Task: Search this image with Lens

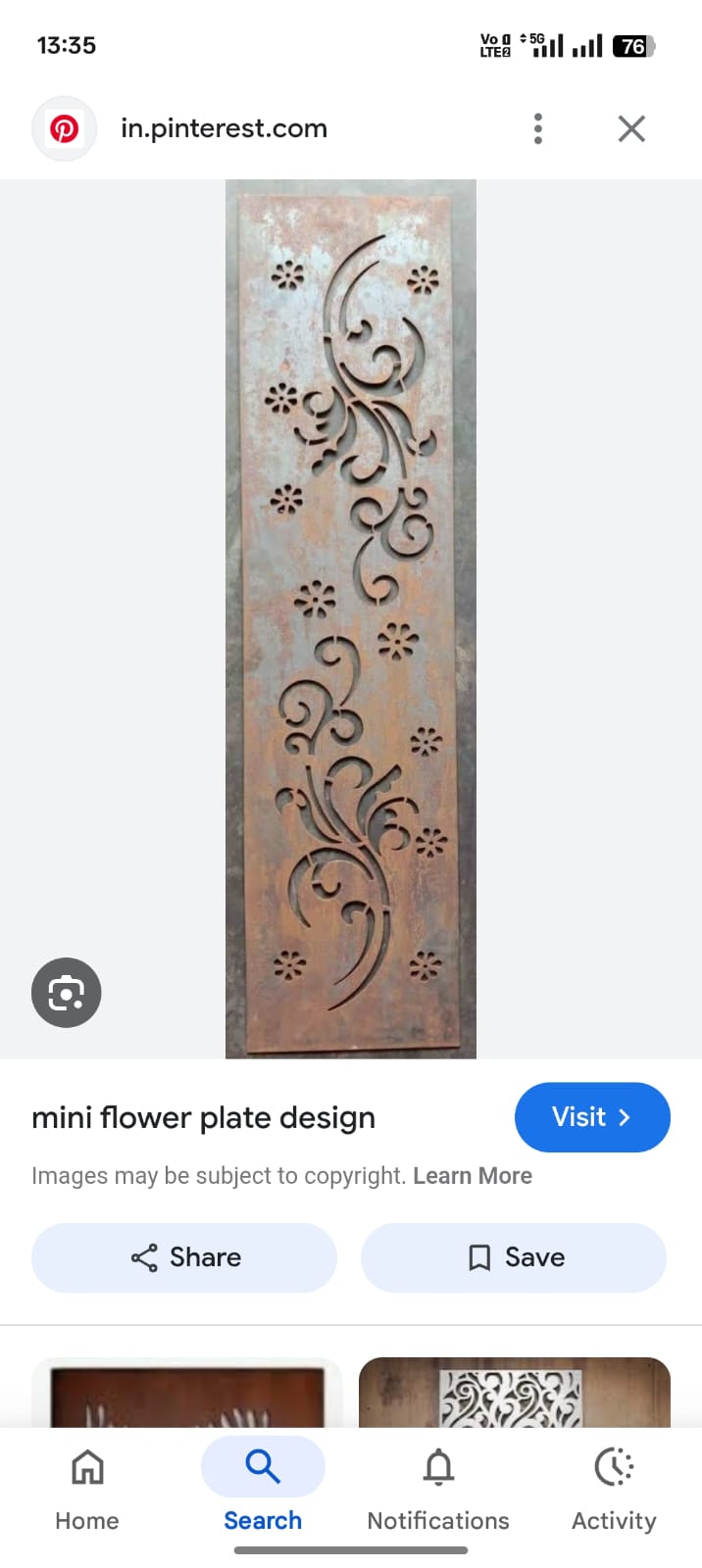Action: 66,992
